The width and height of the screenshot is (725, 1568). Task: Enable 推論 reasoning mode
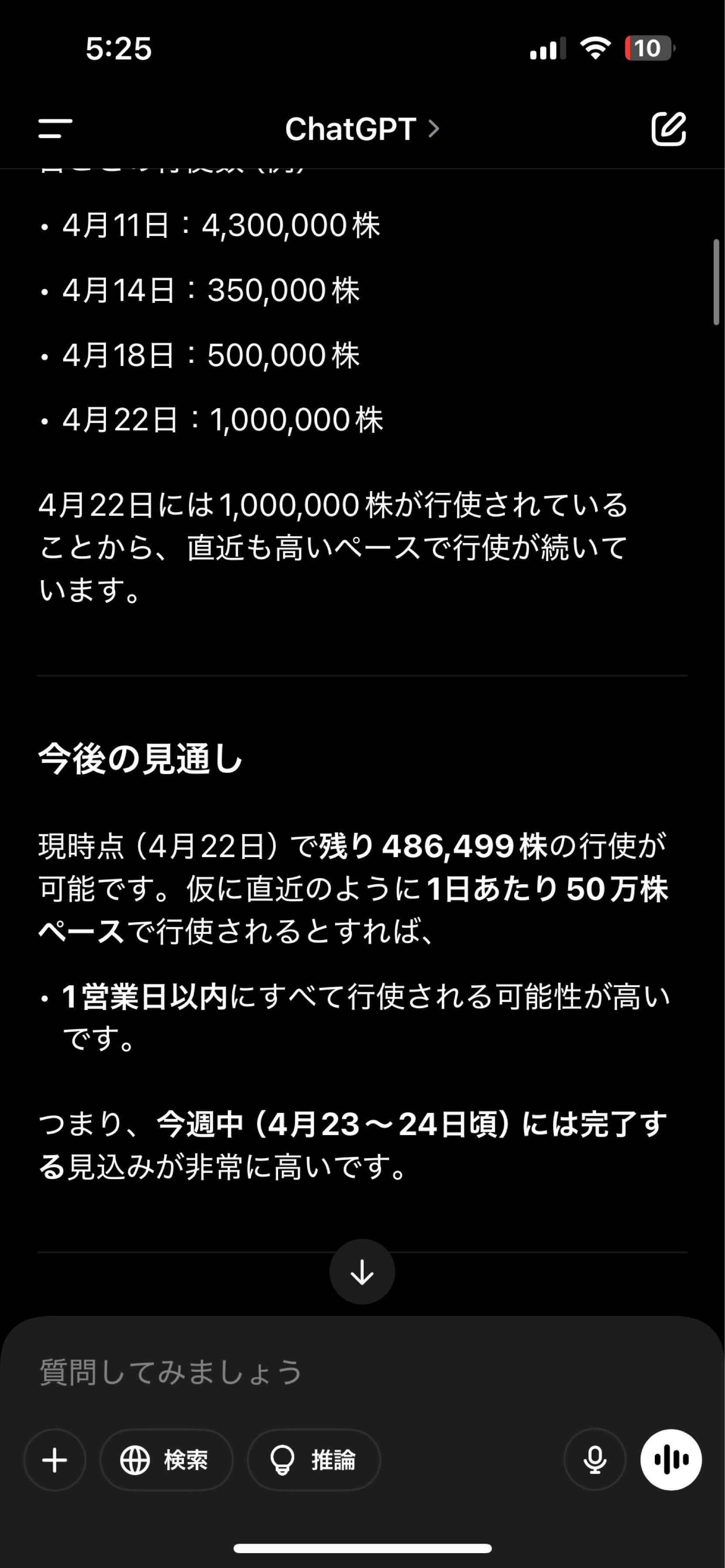pos(314,1460)
